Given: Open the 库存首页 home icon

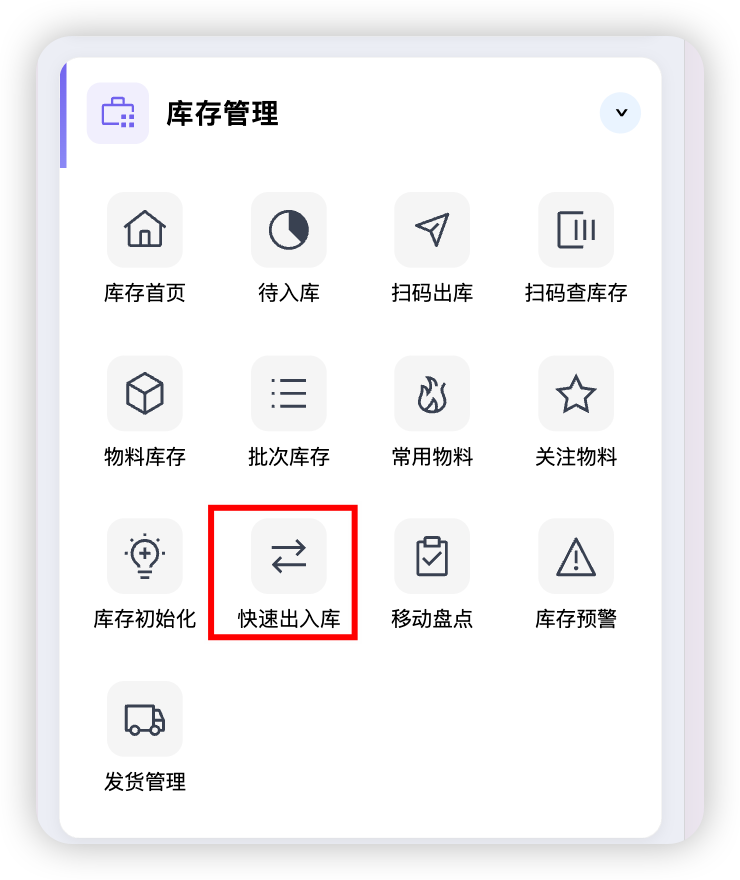Looking at the screenshot, I should tap(144, 230).
